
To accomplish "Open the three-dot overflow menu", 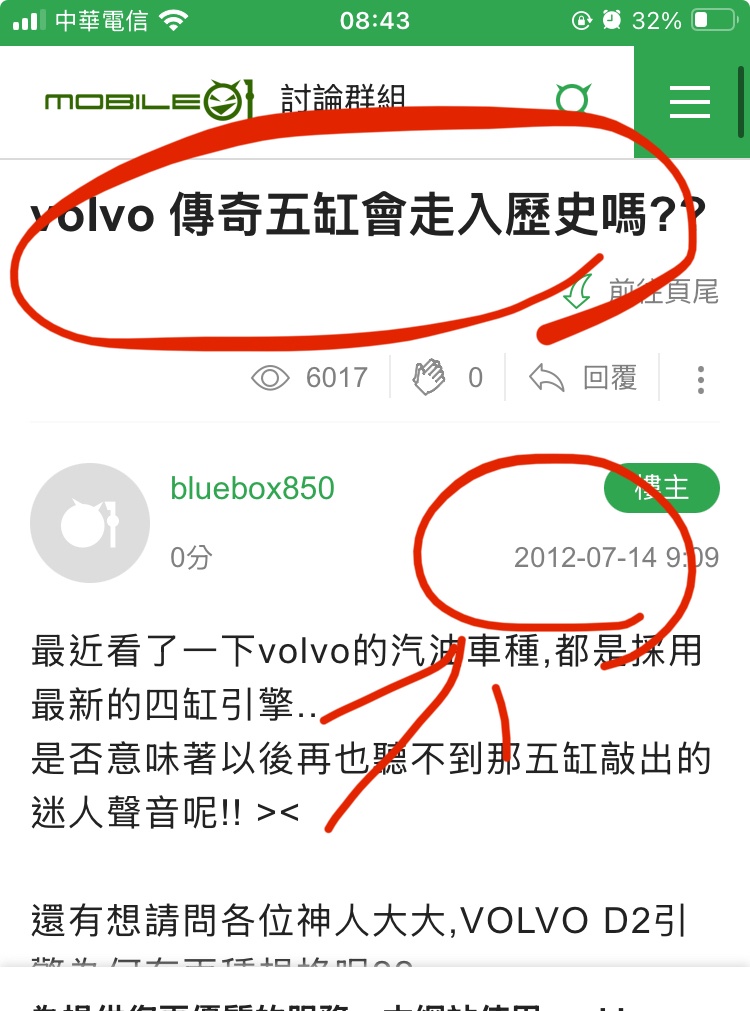I will [x=701, y=379].
